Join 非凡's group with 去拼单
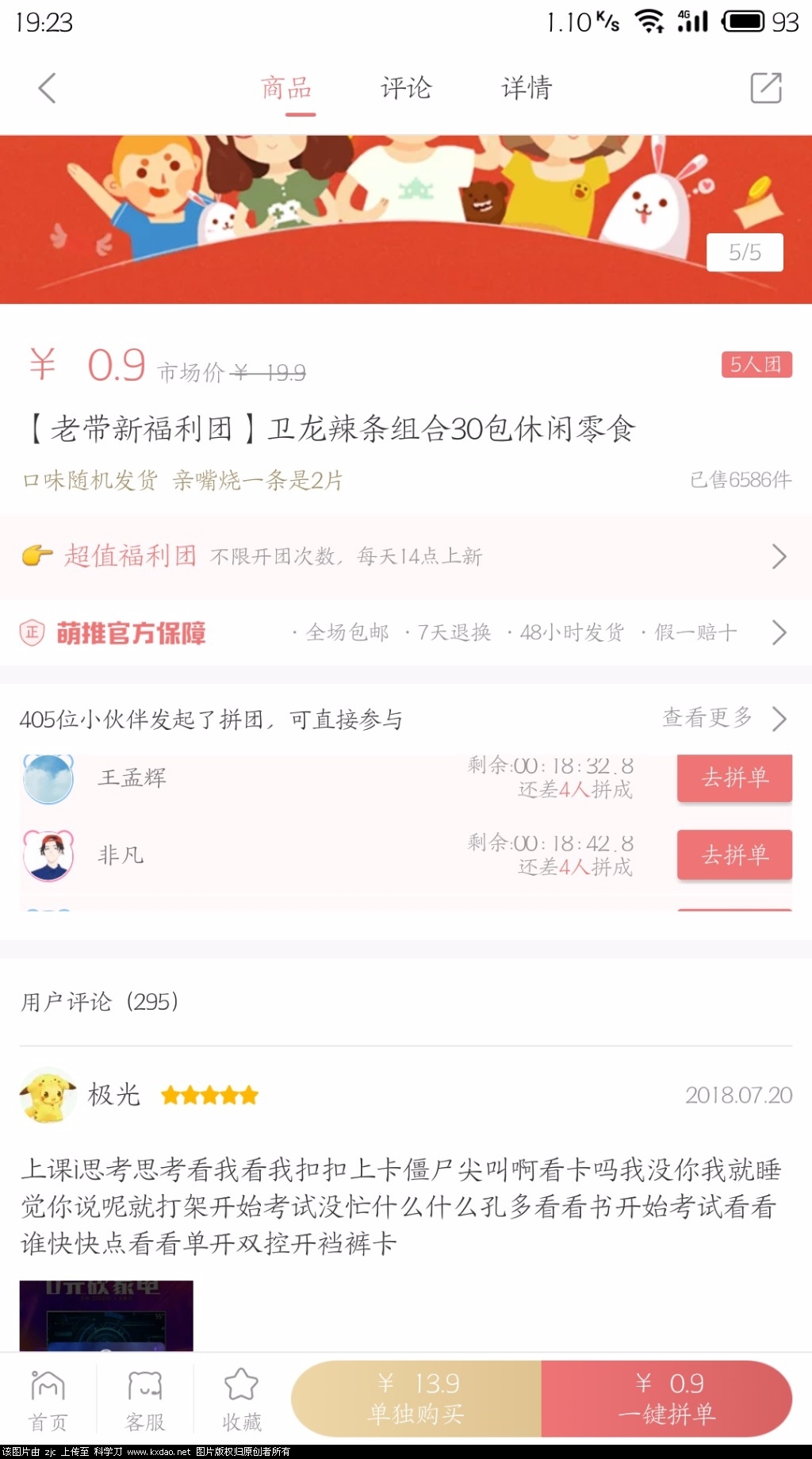 pos(734,855)
